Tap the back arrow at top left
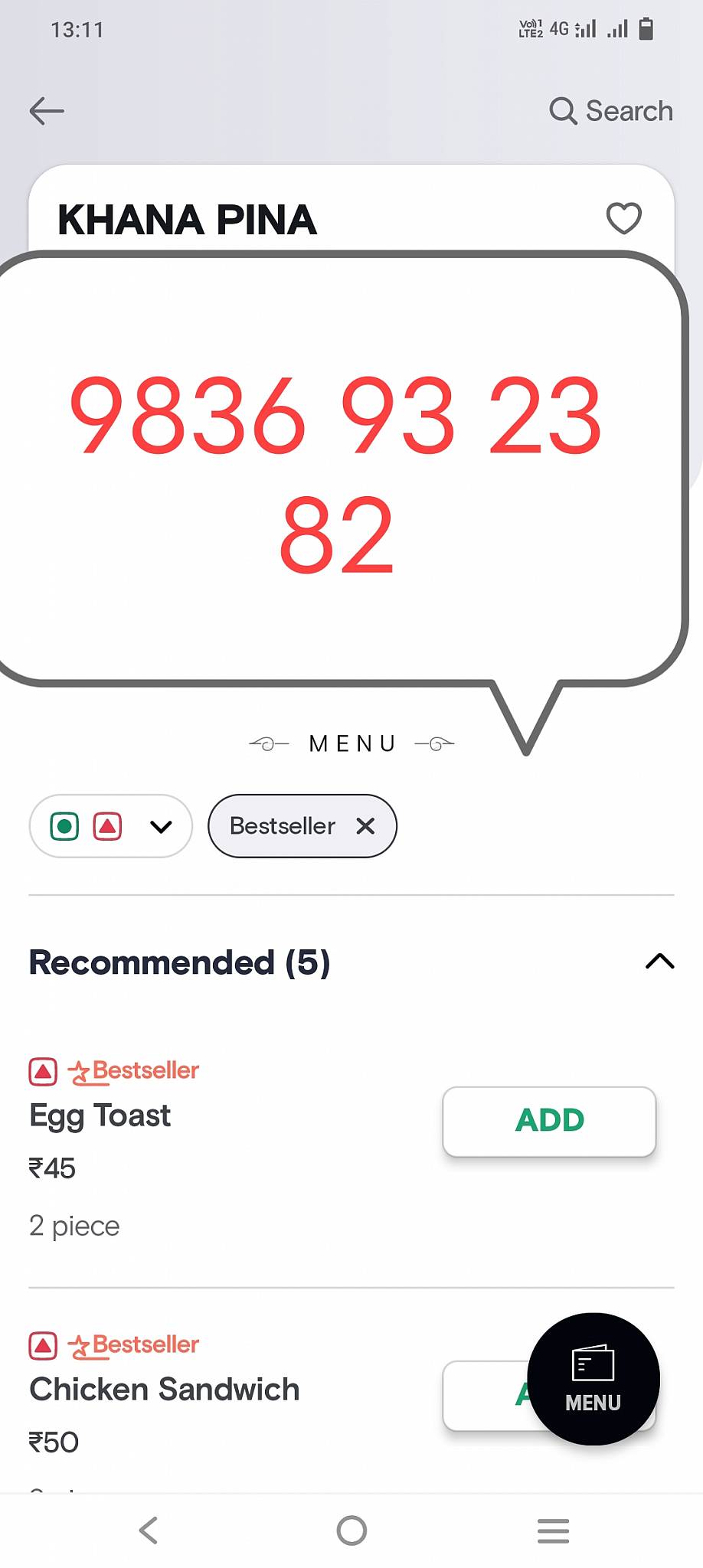This screenshot has width=703, height=1568. click(x=47, y=111)
